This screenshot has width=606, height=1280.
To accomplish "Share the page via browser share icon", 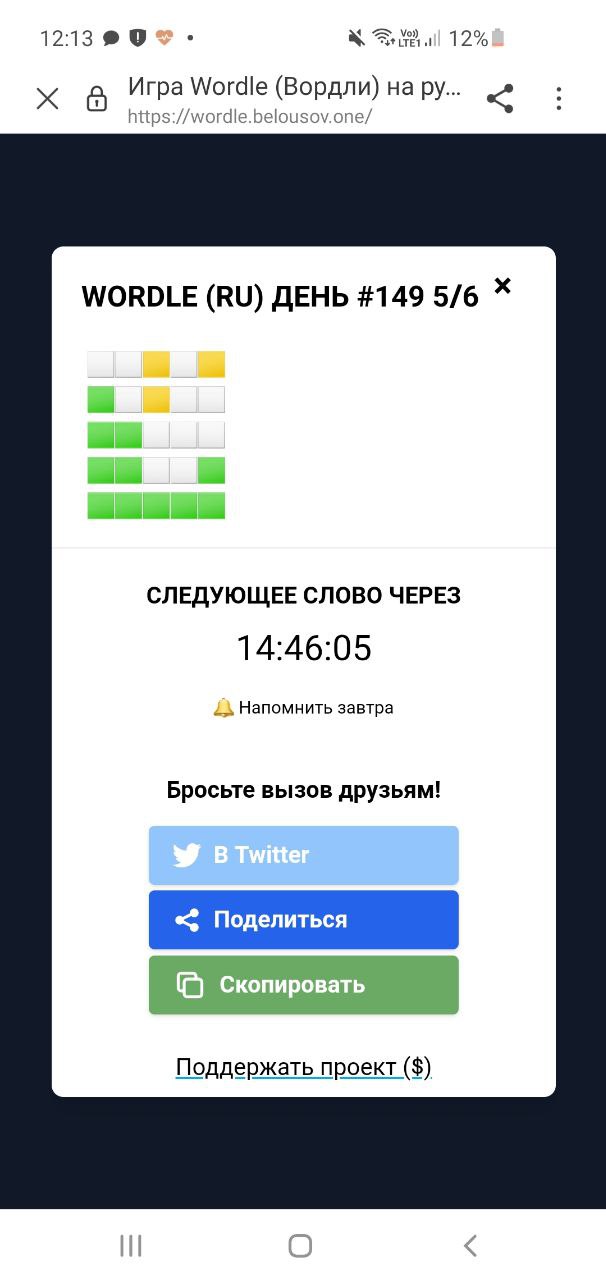I will (x=500, y=98).
